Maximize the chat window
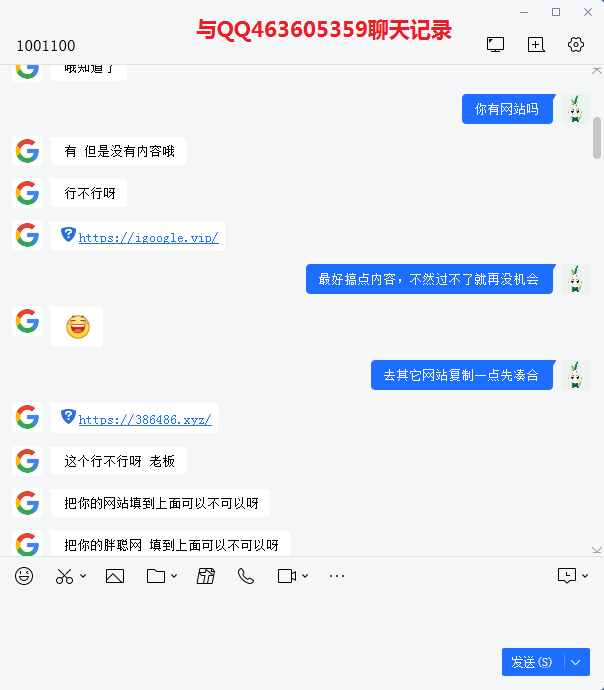This screenshot has width=604, height=690. click(556, 12)
